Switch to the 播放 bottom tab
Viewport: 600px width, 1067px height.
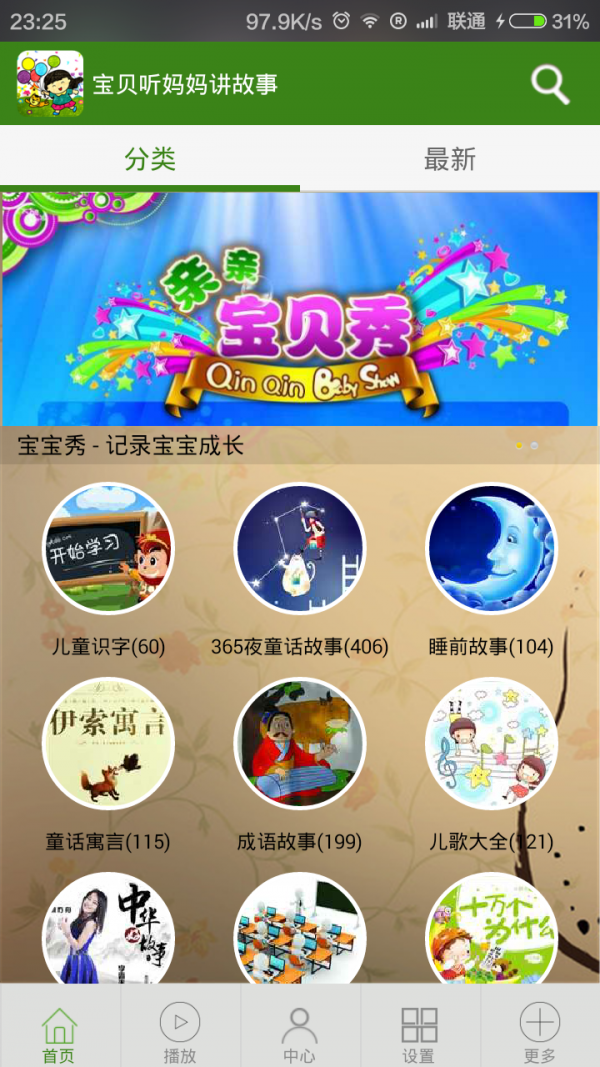[180, 1034]
